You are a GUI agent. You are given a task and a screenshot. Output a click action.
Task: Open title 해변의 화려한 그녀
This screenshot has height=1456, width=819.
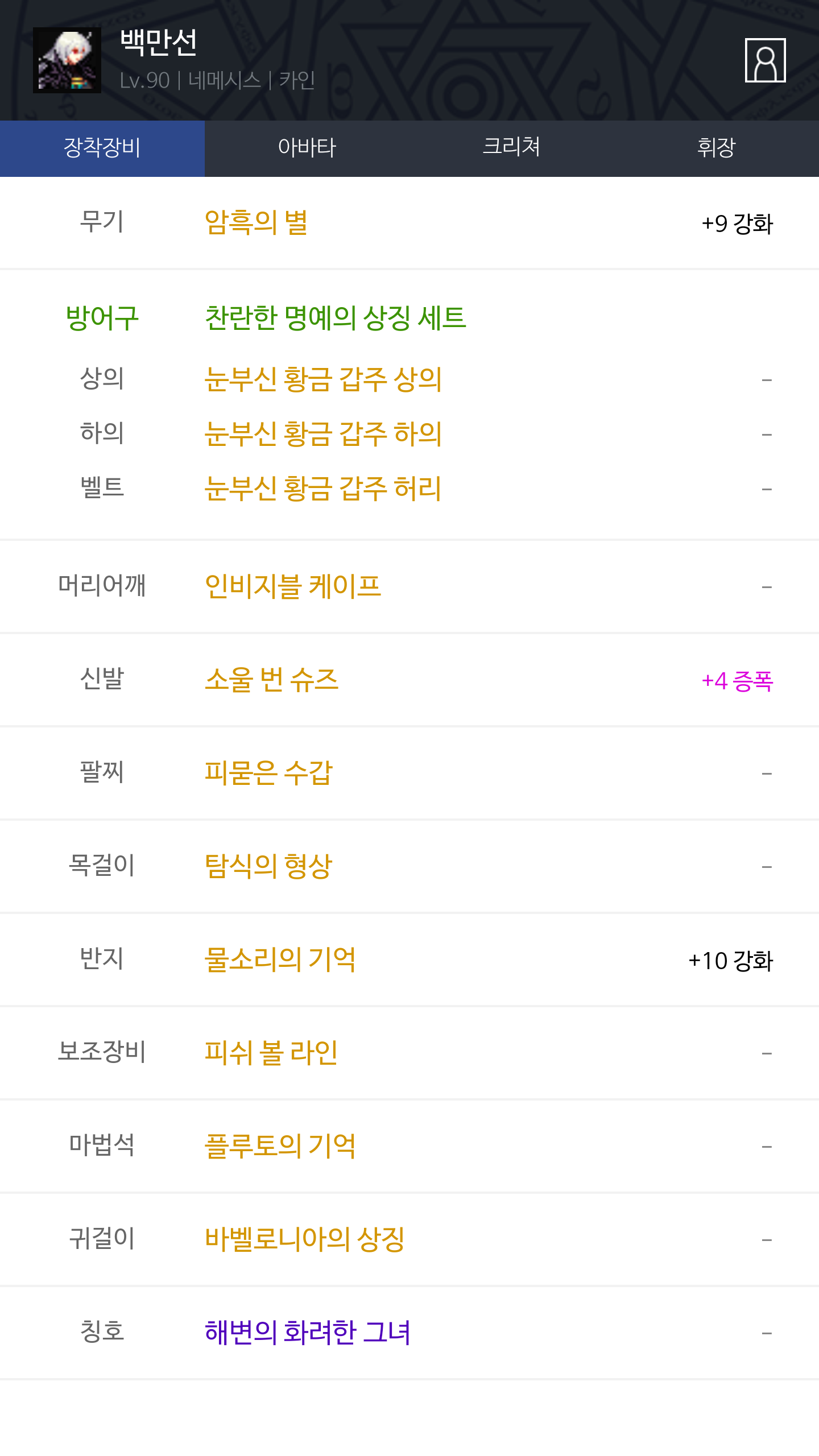click(308, 1333)
